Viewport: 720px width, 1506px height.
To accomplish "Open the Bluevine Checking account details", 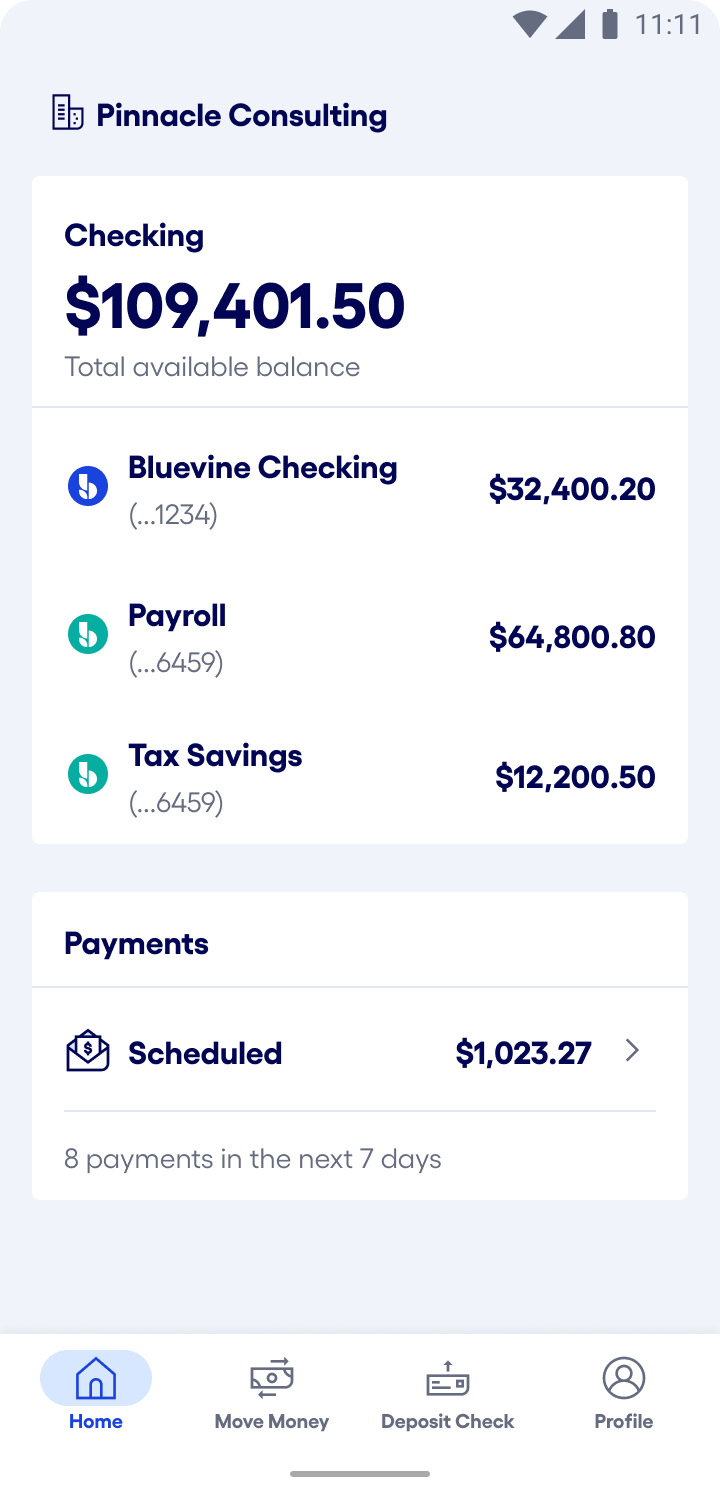I will (262, 467).
